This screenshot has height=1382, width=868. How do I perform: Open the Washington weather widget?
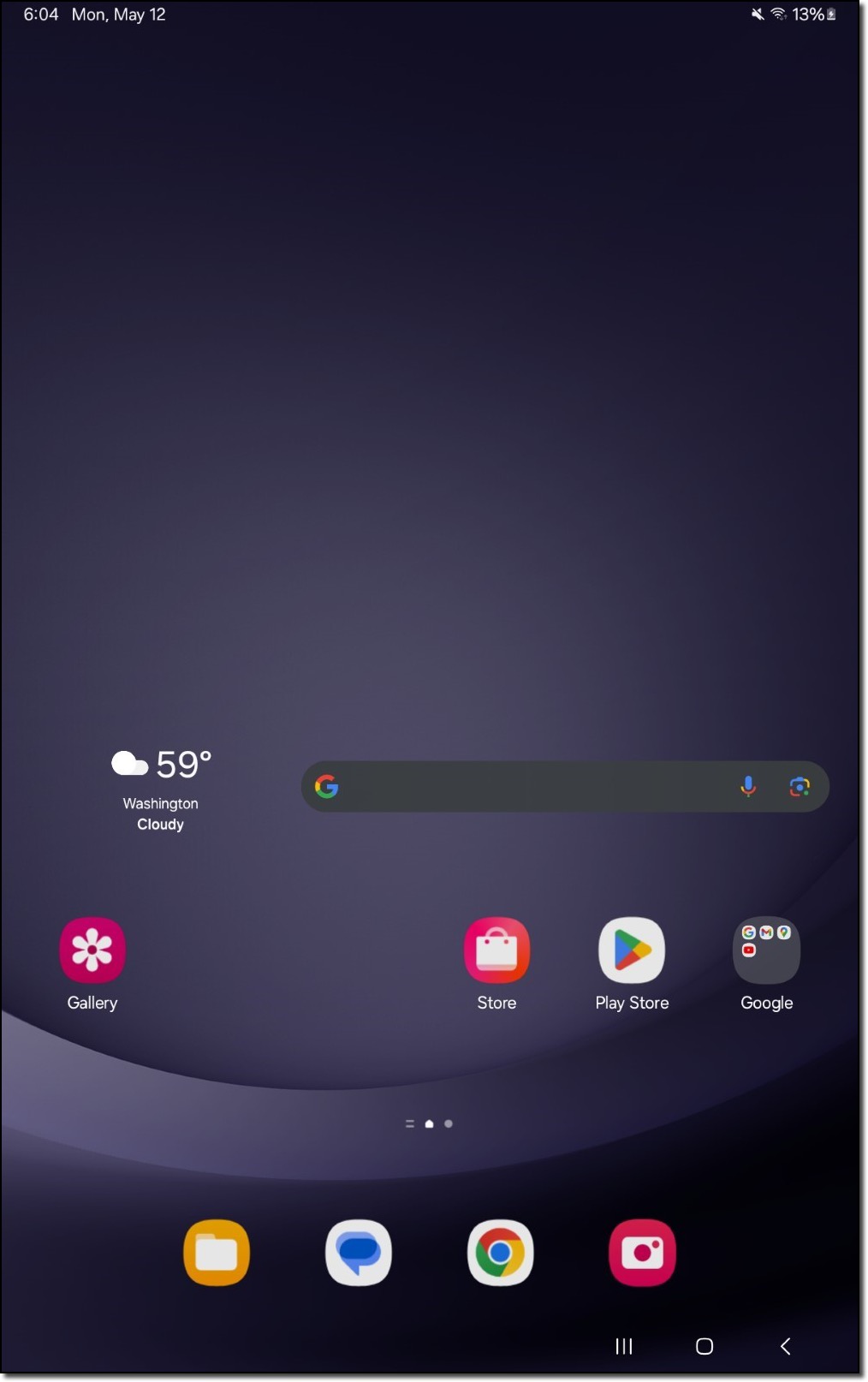point(161,788)
